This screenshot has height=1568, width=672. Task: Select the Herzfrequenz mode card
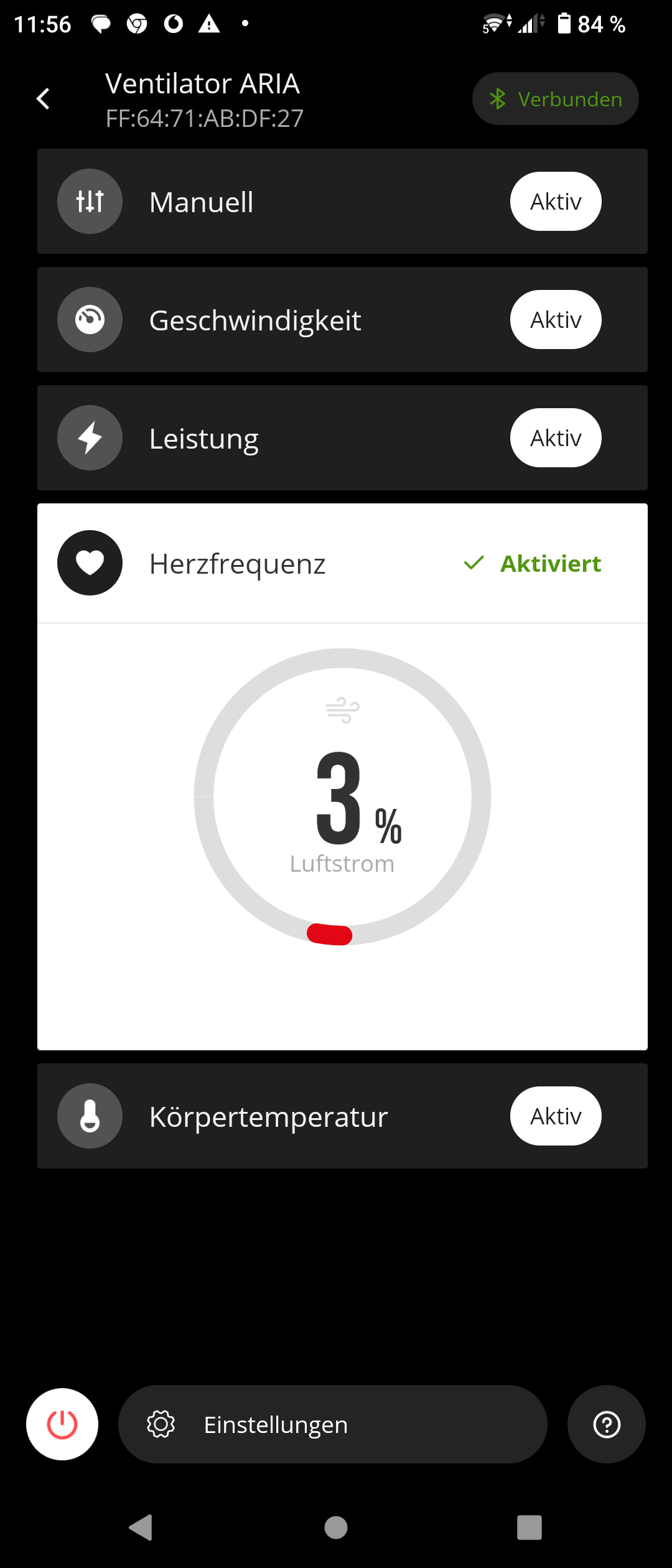[342, 564]
